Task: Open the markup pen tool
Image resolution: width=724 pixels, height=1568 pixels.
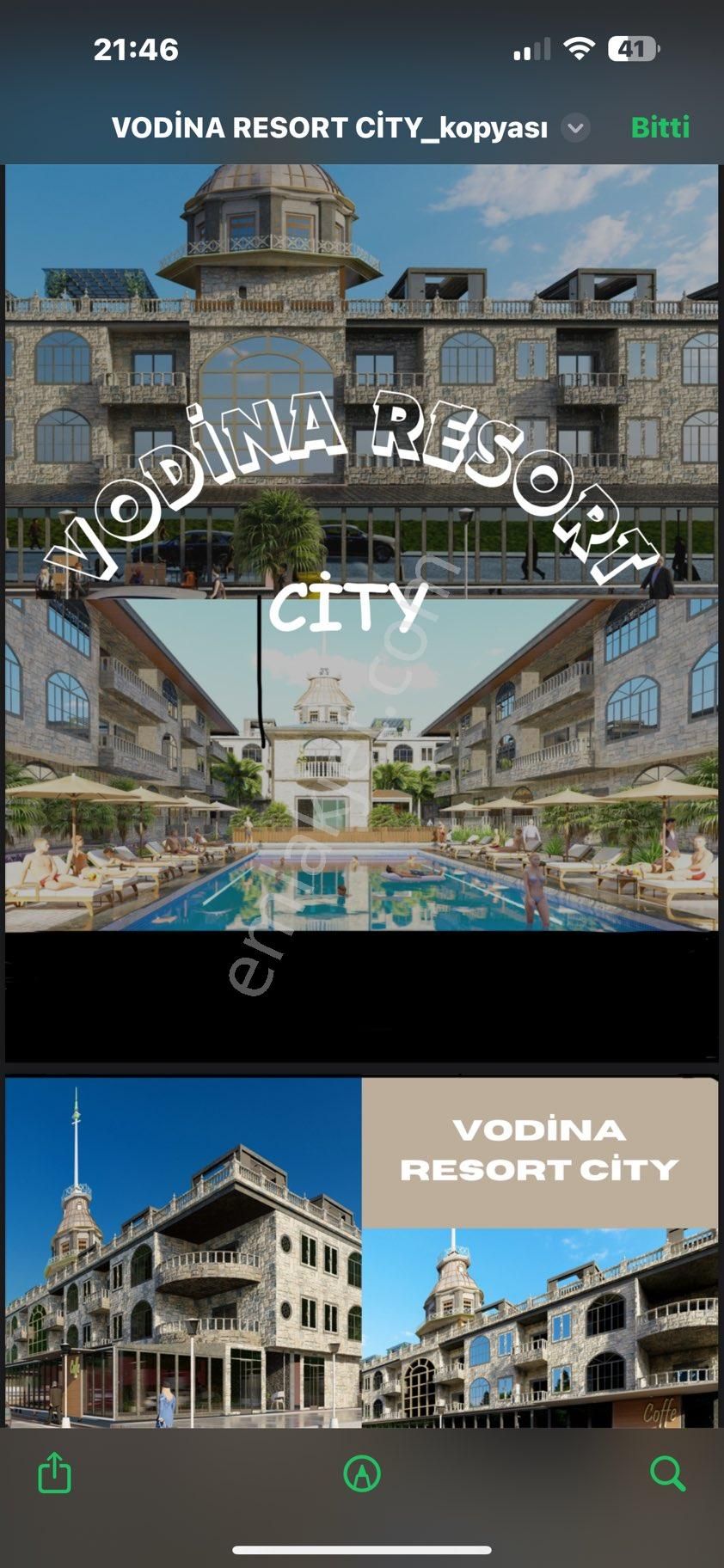Action: (x=362, y=1473)
